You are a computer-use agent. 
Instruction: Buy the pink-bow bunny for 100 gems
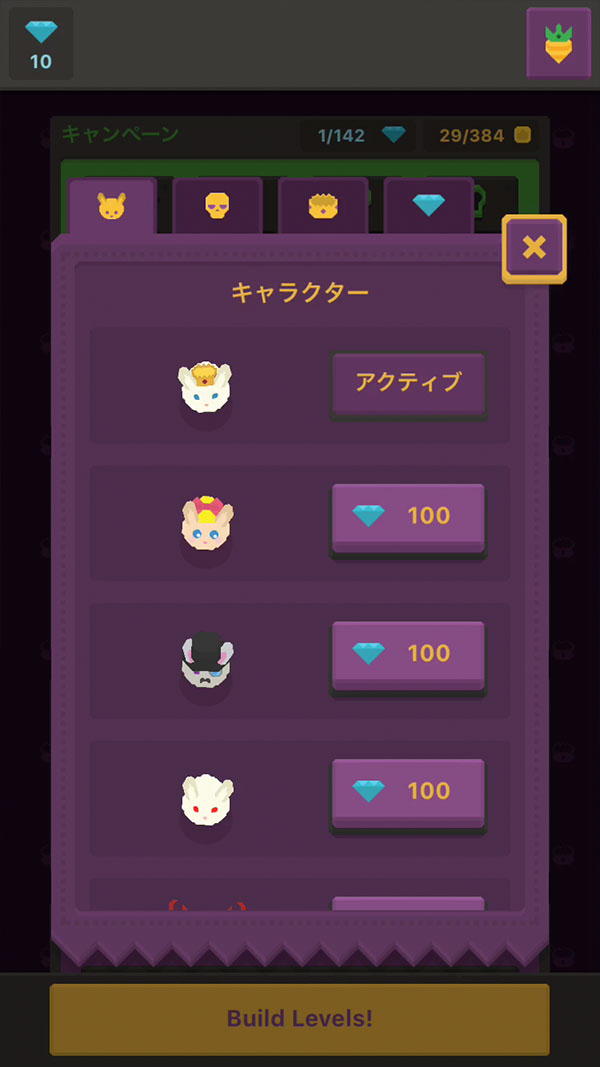tap(408, 517)
